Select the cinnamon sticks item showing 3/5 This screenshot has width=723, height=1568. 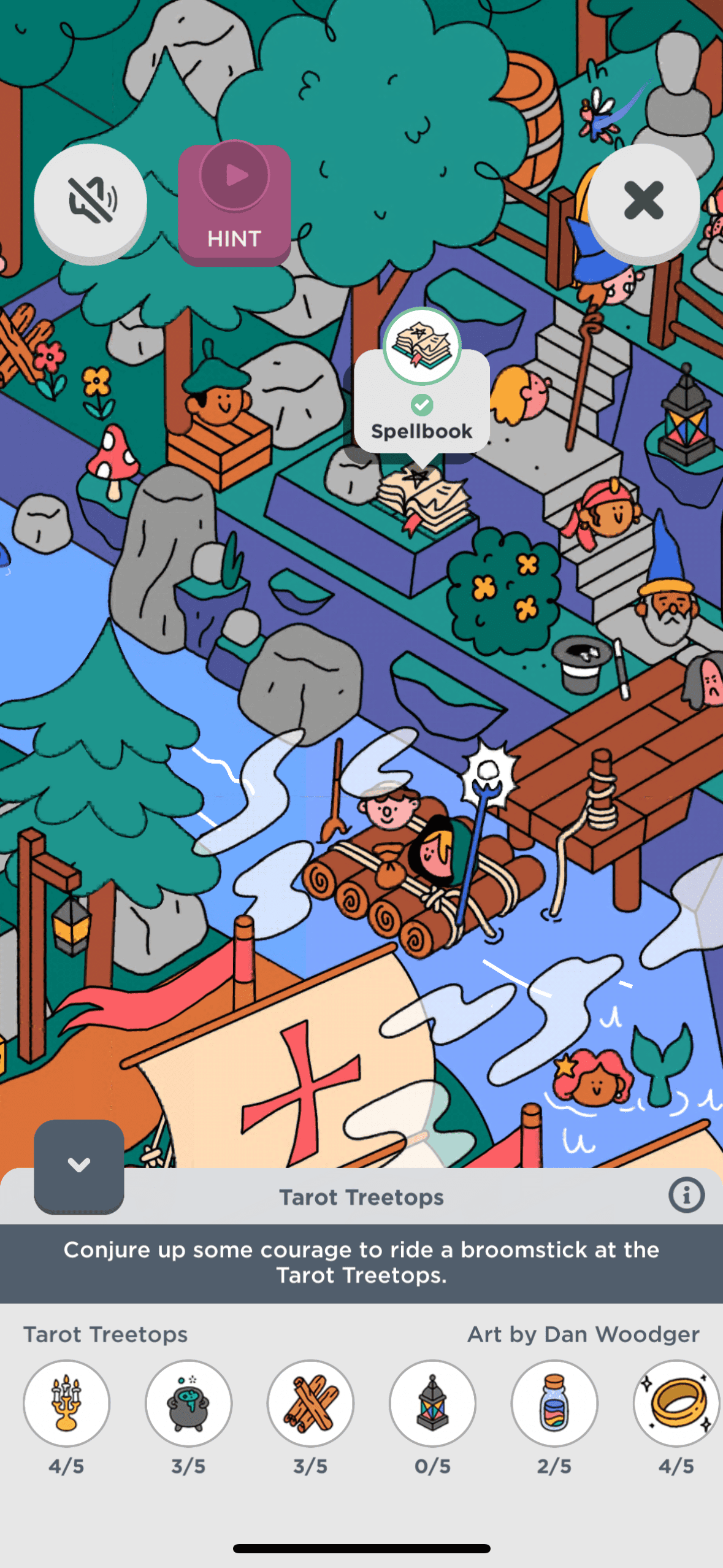point(310,1403)
